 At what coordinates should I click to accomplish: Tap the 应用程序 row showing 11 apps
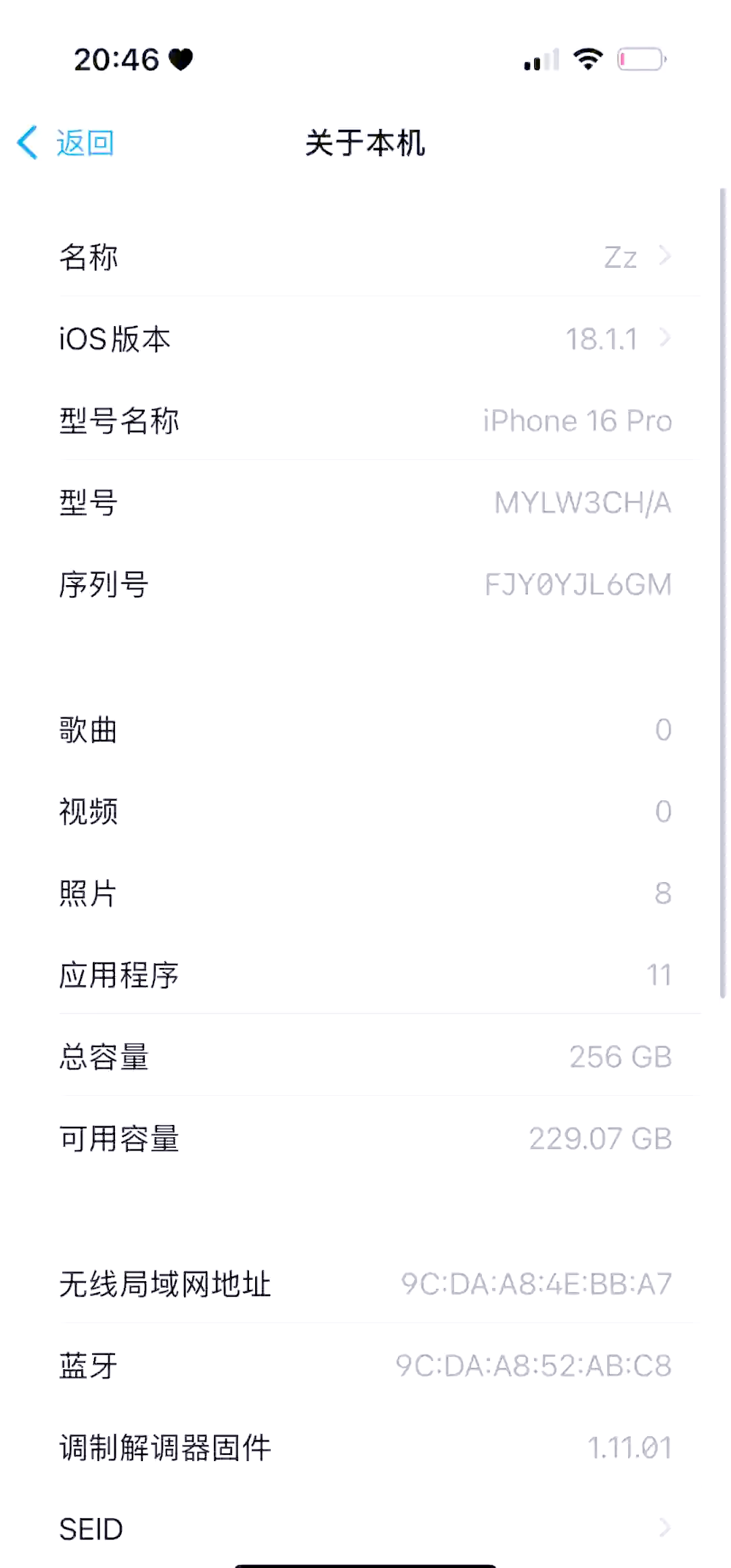(365, 975)
